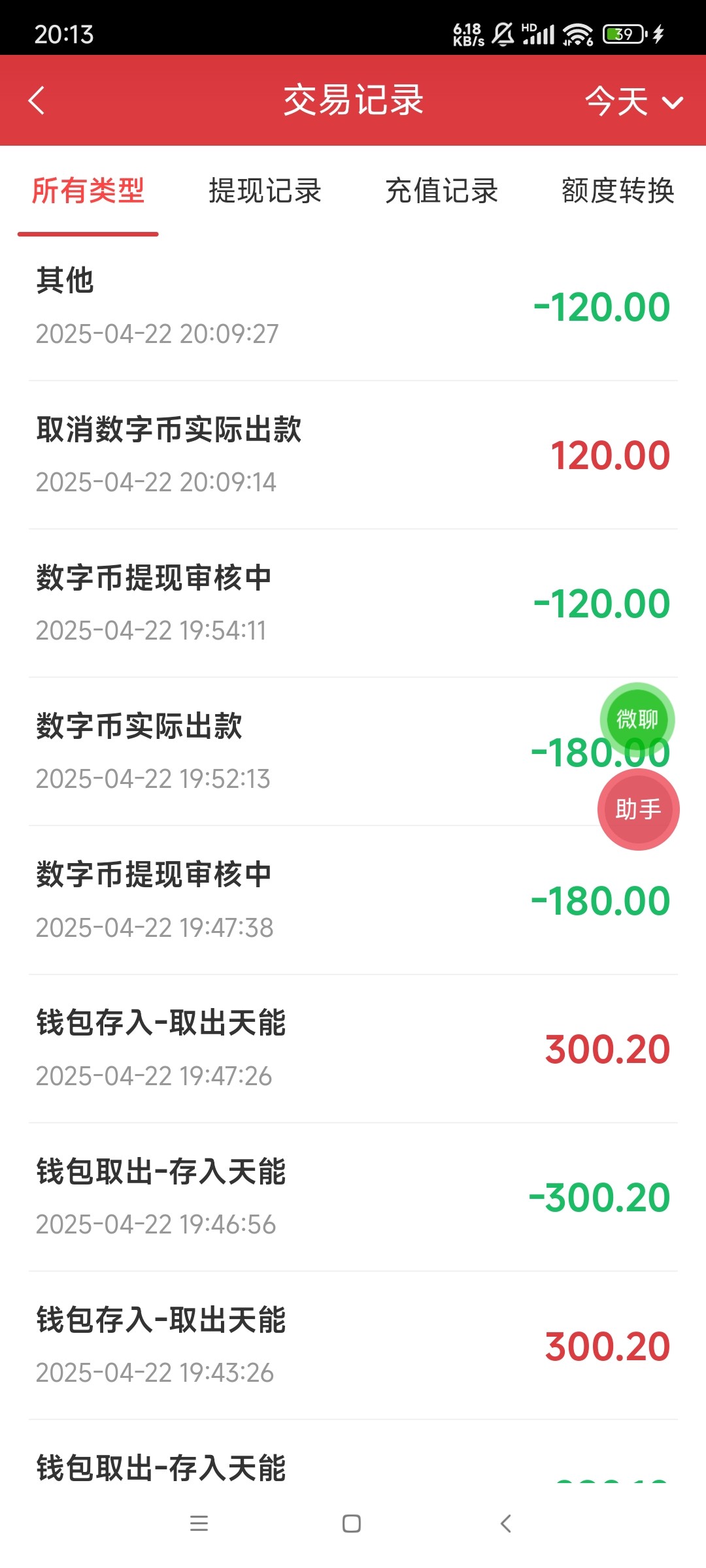Open the system recent apps menu
This screenshot has height=1568, width=706.
tap(199, 1524)
